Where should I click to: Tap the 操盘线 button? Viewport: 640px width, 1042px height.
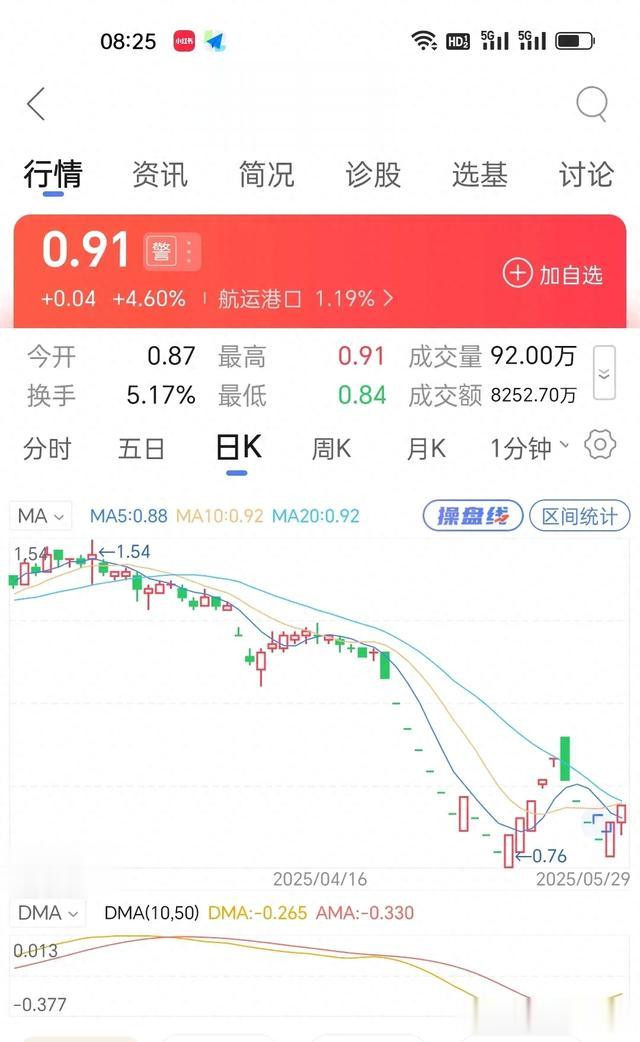point(473,516)
